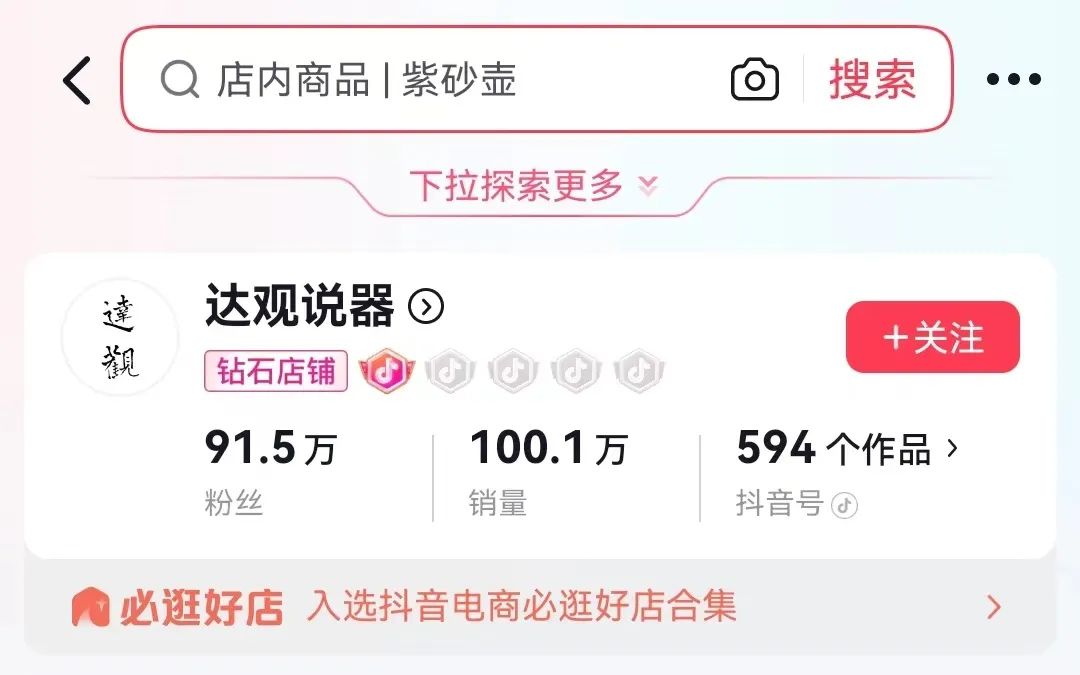View the 594 个作品 Douyin account
Screen dimensions: 1080x675
(846, 450)
